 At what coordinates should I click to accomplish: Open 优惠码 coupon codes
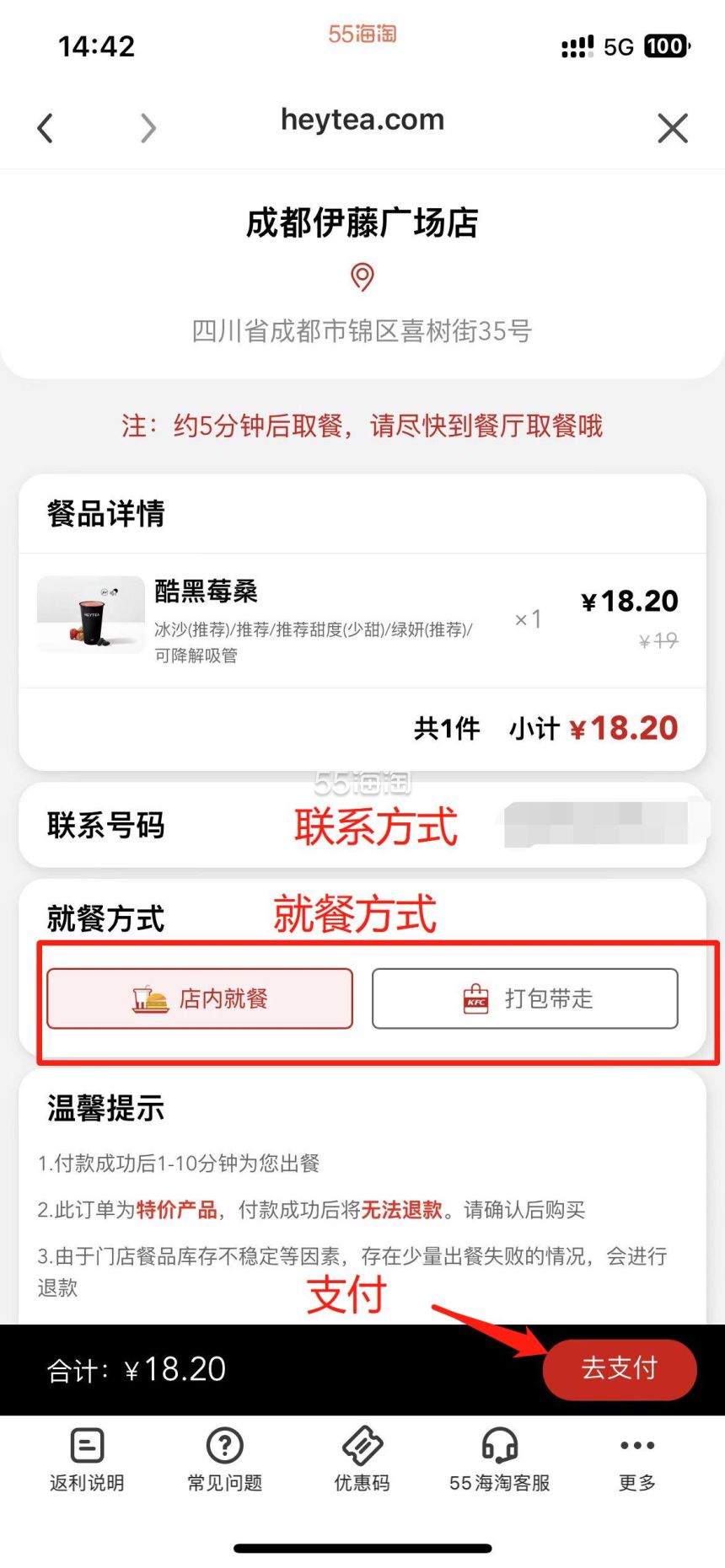pyautogui.click(x=362, y=1460)
